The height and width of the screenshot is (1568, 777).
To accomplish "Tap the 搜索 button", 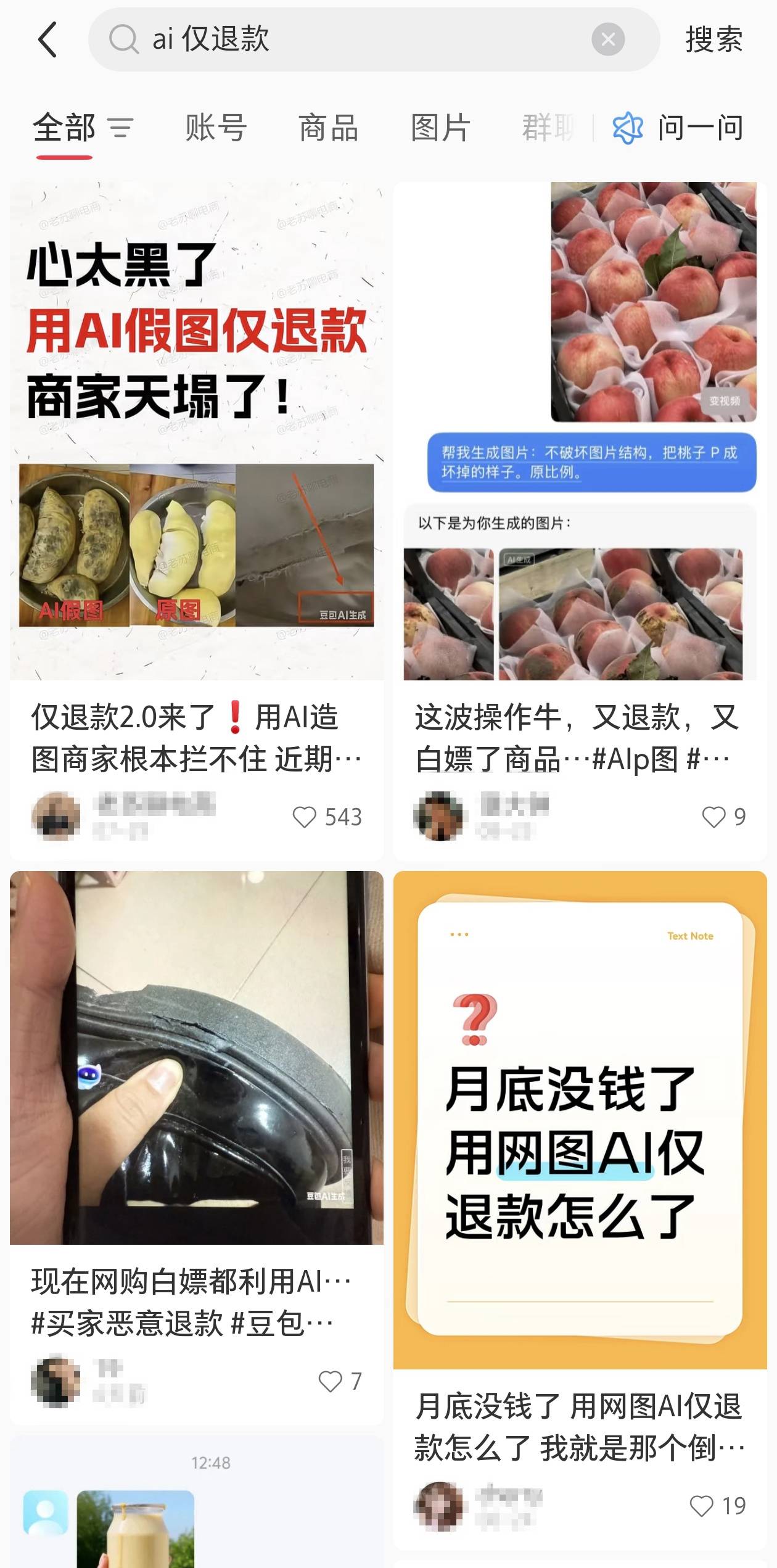I will pyautogui.click(x=713, y=40).
